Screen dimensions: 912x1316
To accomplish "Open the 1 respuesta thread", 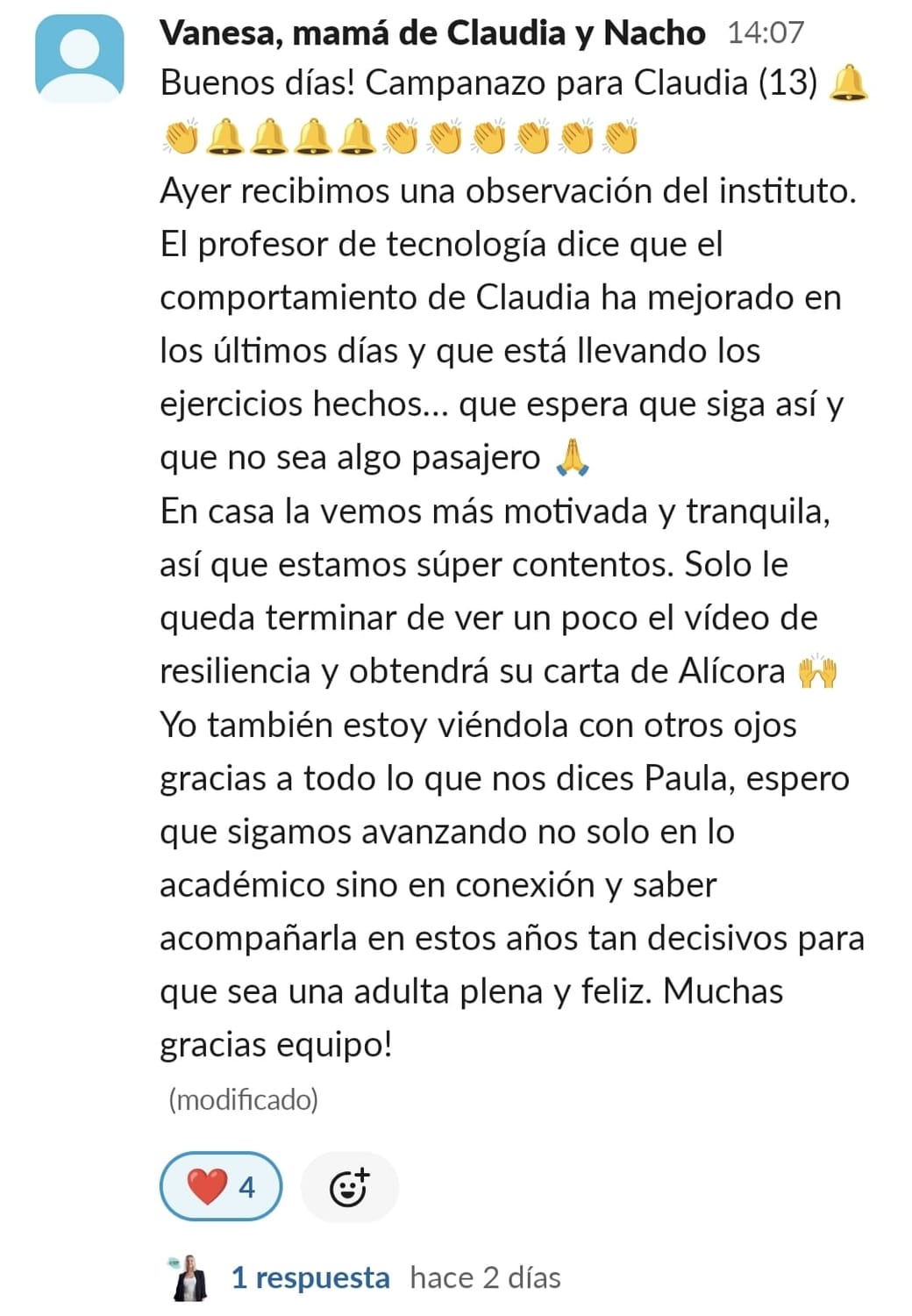I will click(x=310, y=1277).
